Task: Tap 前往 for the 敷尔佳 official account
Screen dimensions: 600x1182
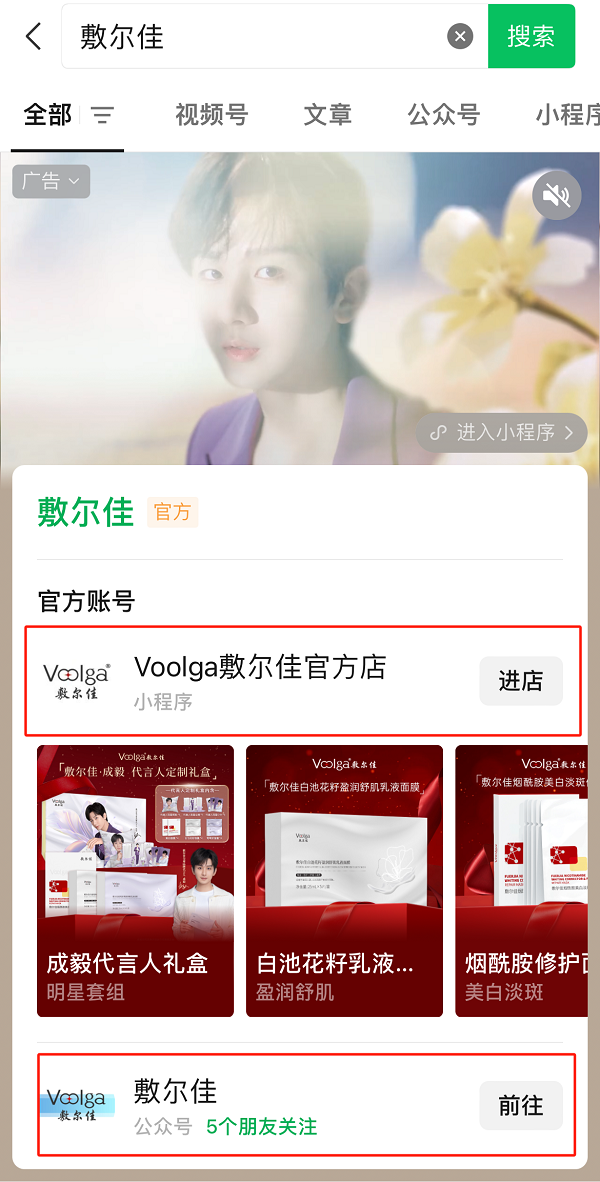Action: (x=520, y=1105)
